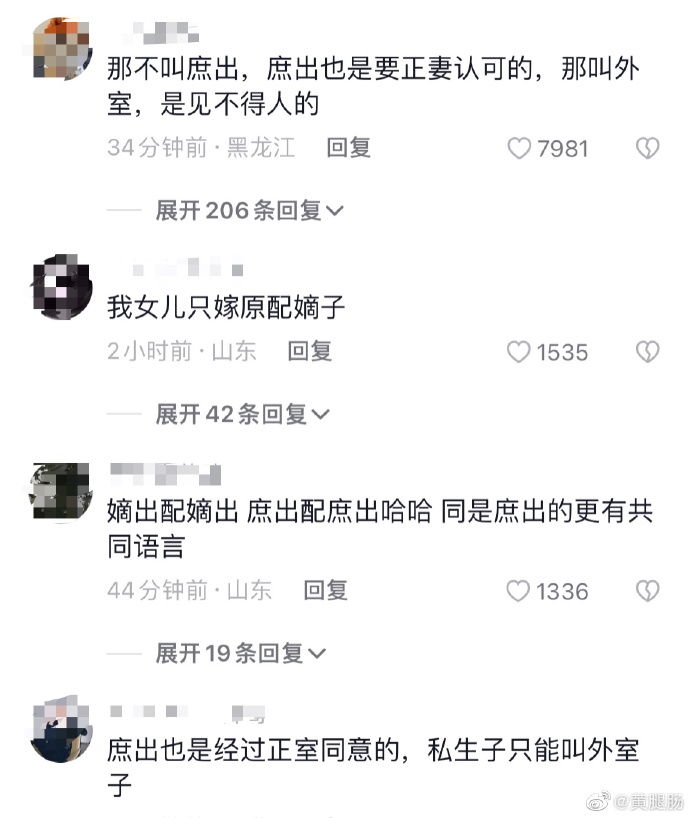Open avatar of the 那不叫庶出 commenter
The width and height of the screenshot is (690, 818).
[62, 47]
